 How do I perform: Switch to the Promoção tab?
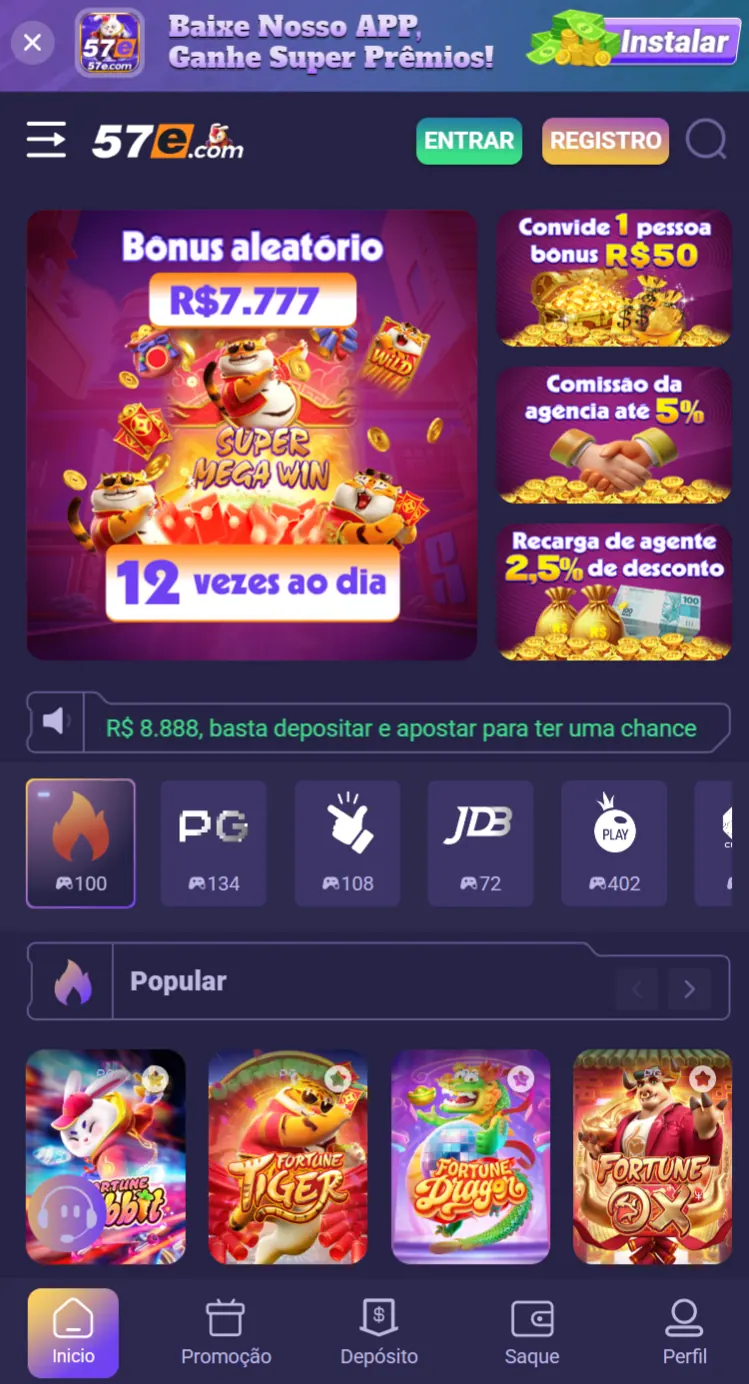(226, 1332)
